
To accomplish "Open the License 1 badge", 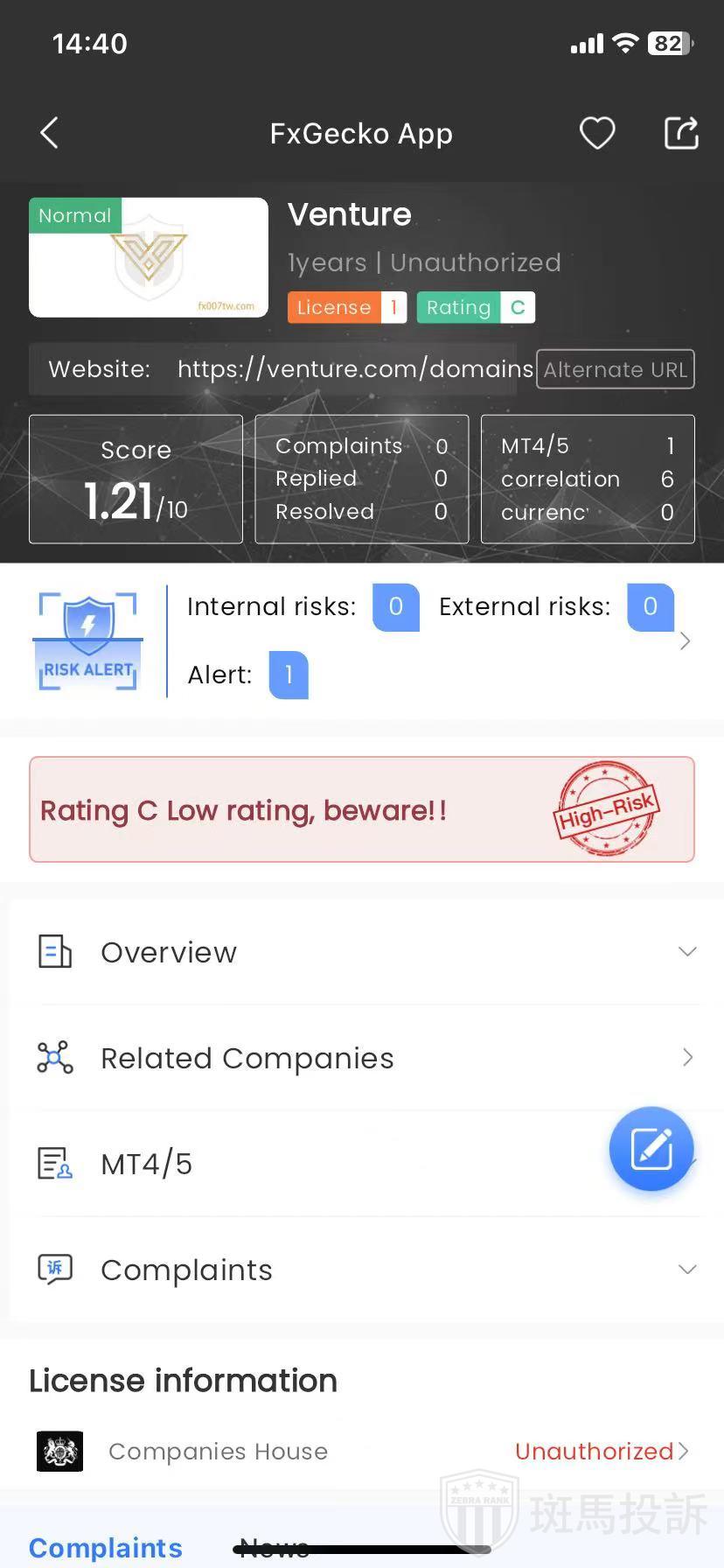I will pos(346,307).
